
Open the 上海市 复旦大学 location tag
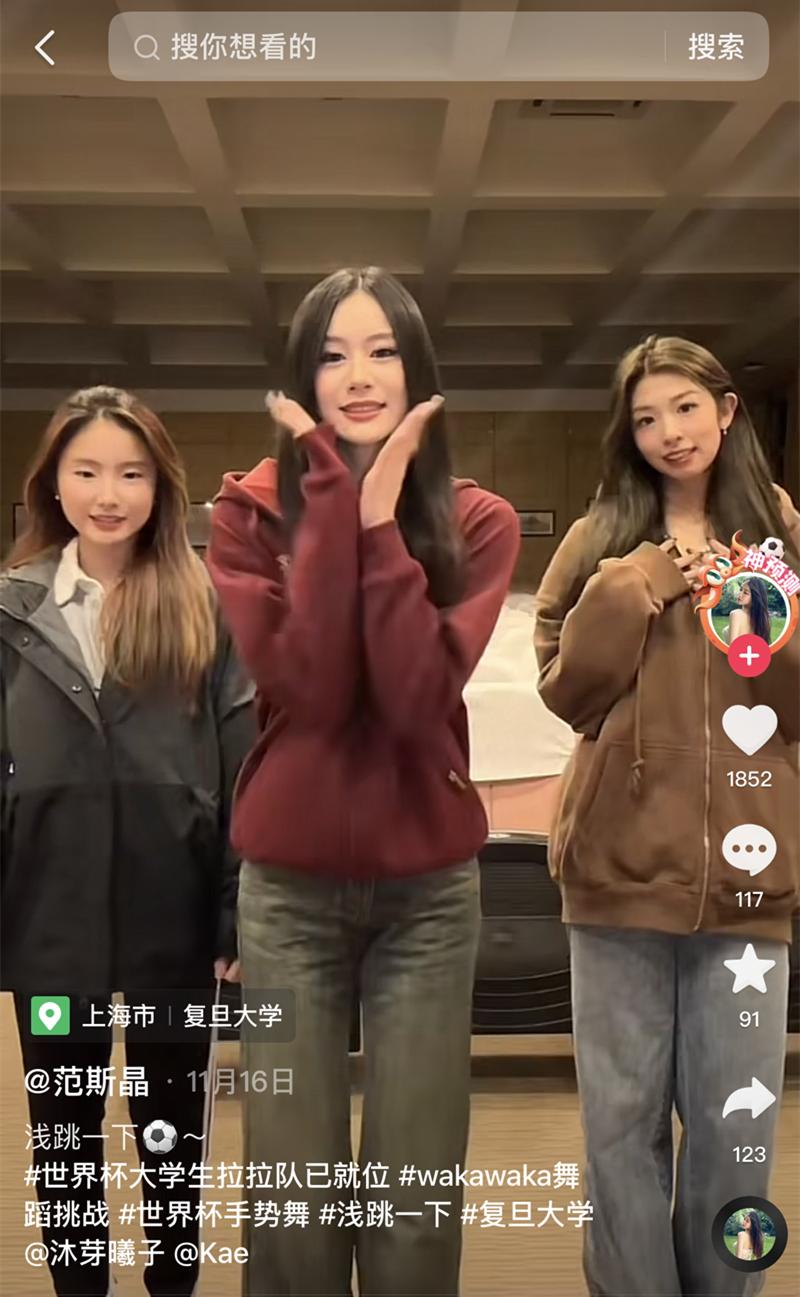point(160,1016)
